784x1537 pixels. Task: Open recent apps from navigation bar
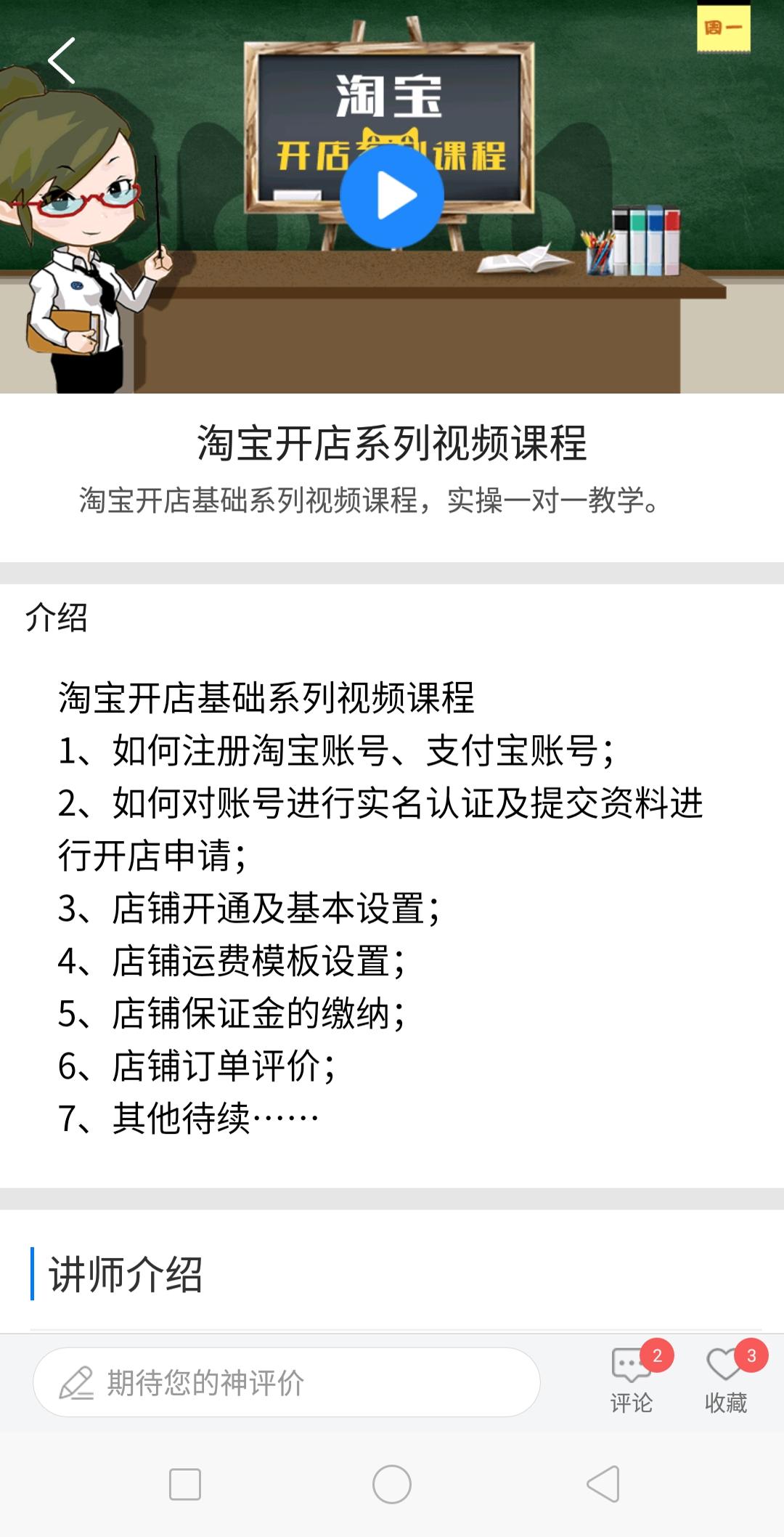coord(185,1484)
